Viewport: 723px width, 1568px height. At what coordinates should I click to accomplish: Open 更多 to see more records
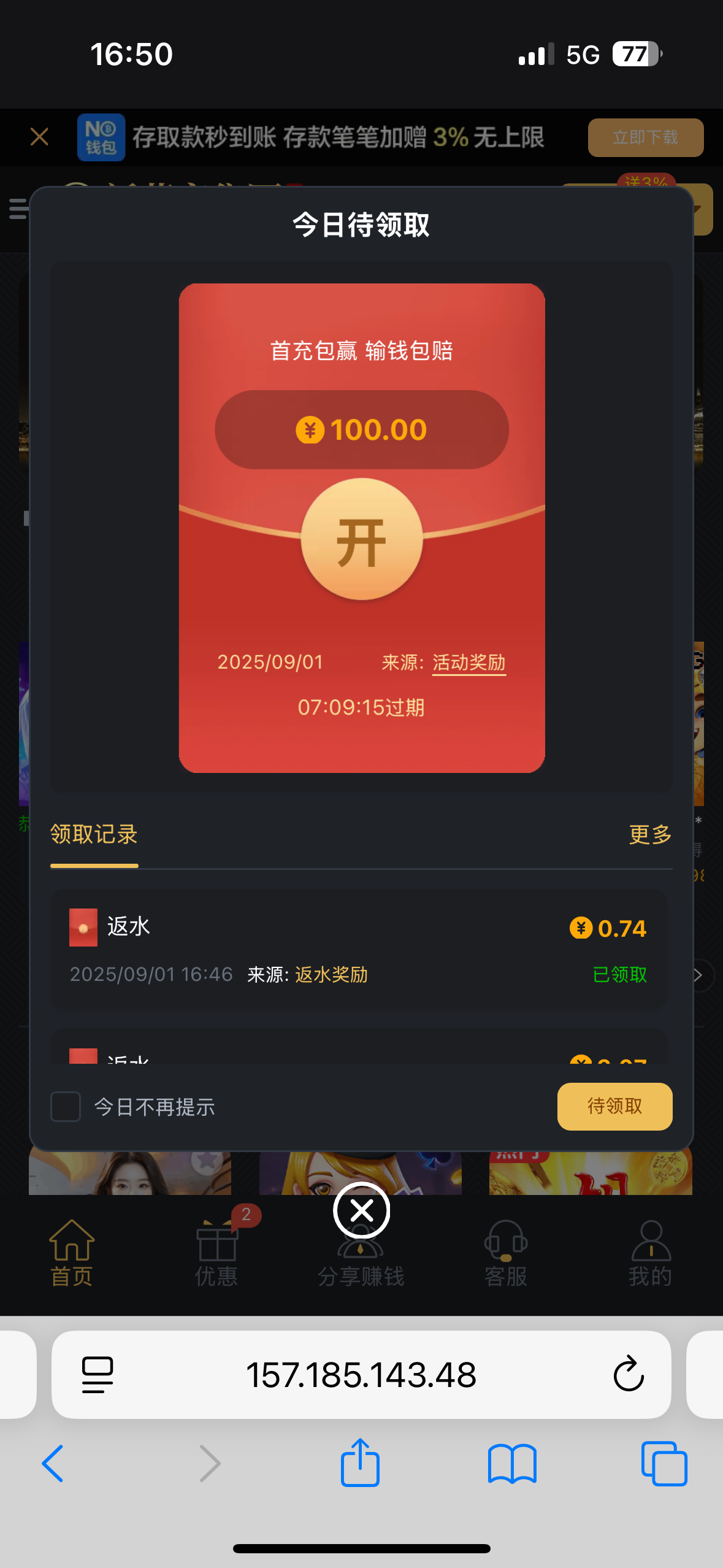coord(649,834)
